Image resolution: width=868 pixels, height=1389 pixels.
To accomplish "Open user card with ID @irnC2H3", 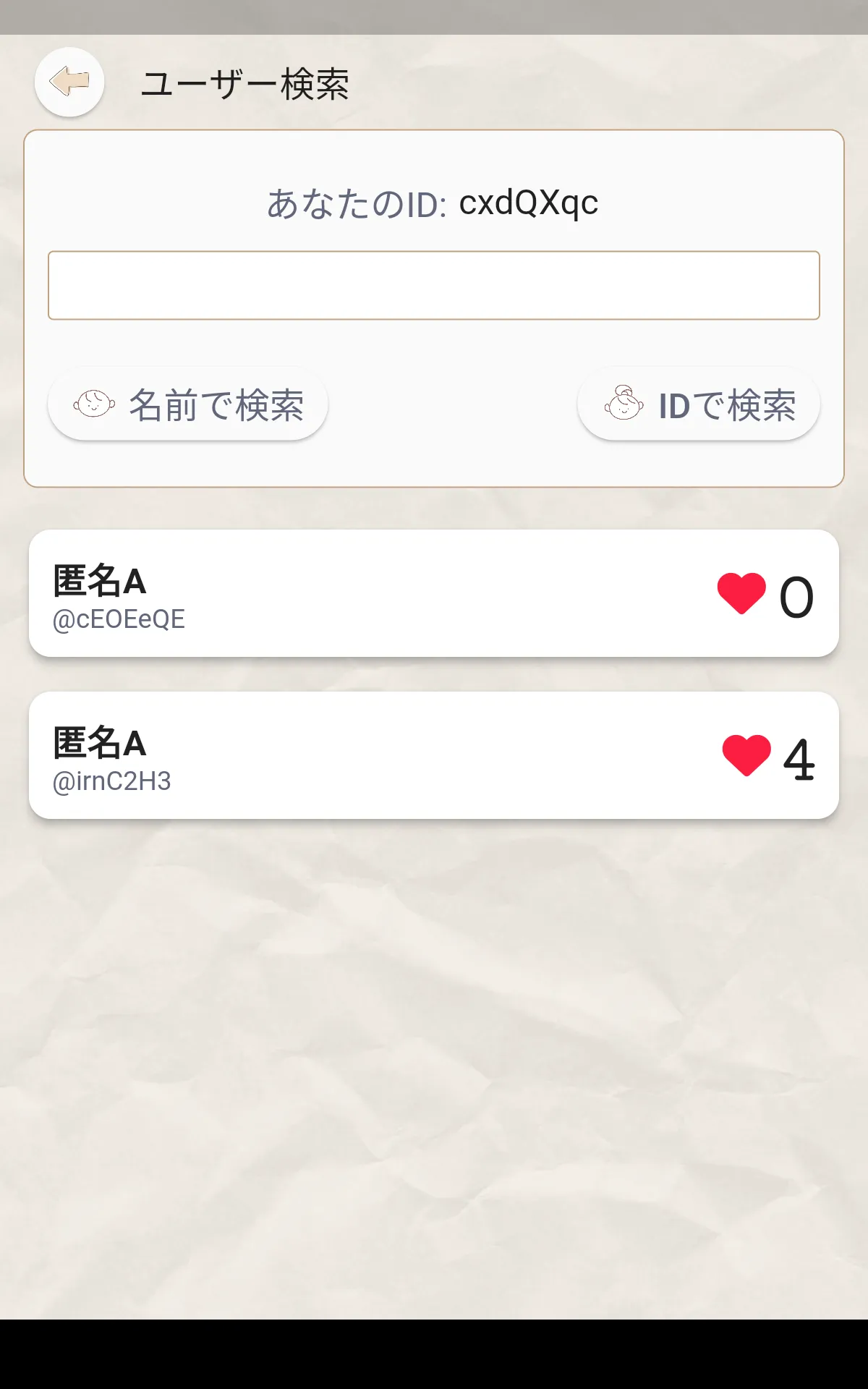I will [x=434, y=755].
